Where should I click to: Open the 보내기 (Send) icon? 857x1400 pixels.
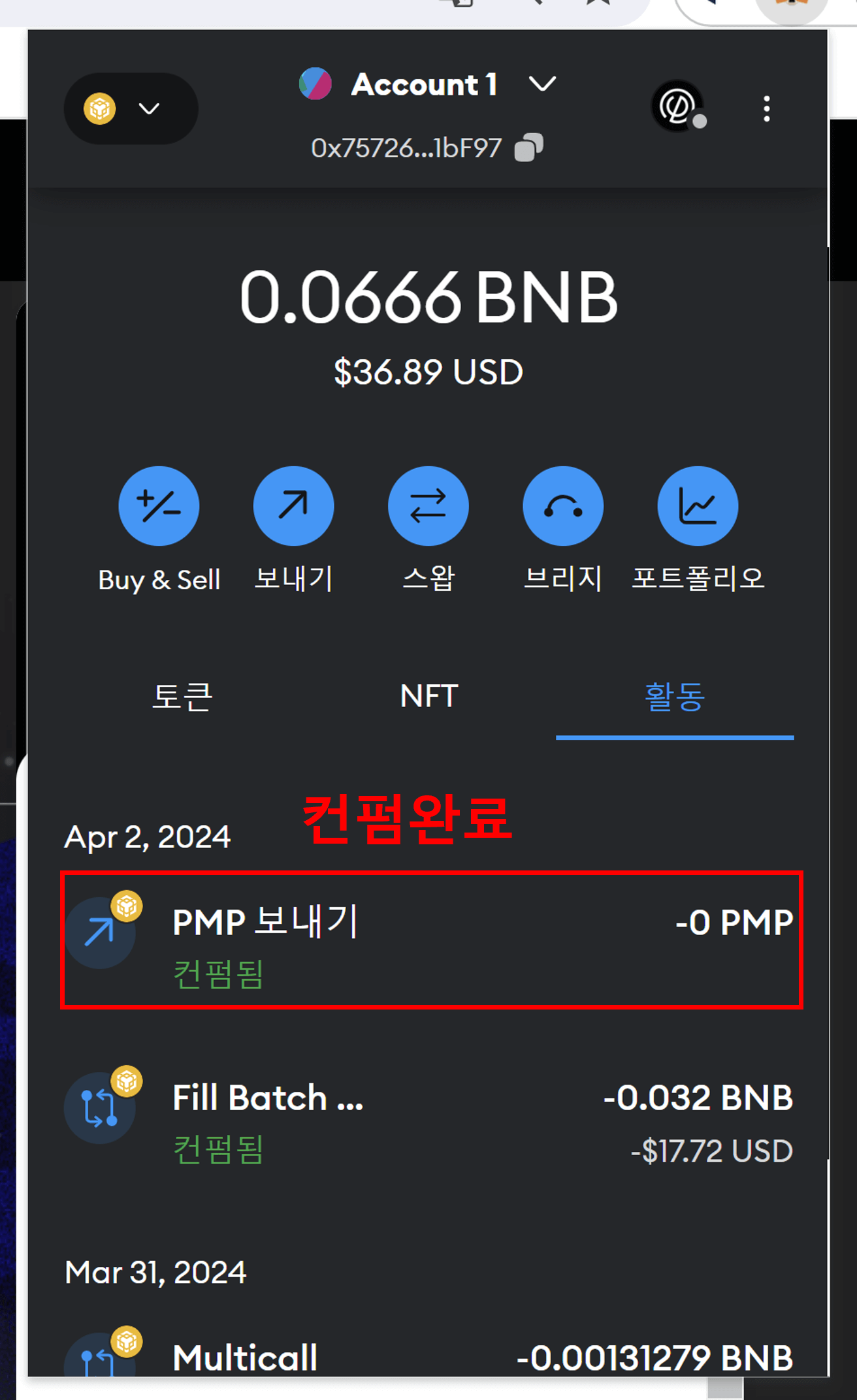(x=293, y=506)
